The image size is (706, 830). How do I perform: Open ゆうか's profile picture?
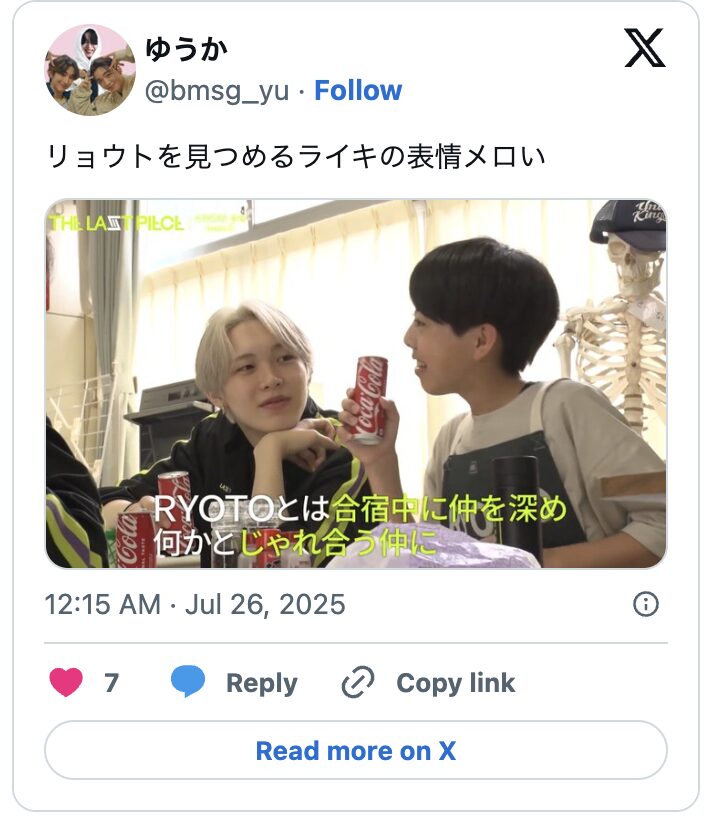point(89,70)
